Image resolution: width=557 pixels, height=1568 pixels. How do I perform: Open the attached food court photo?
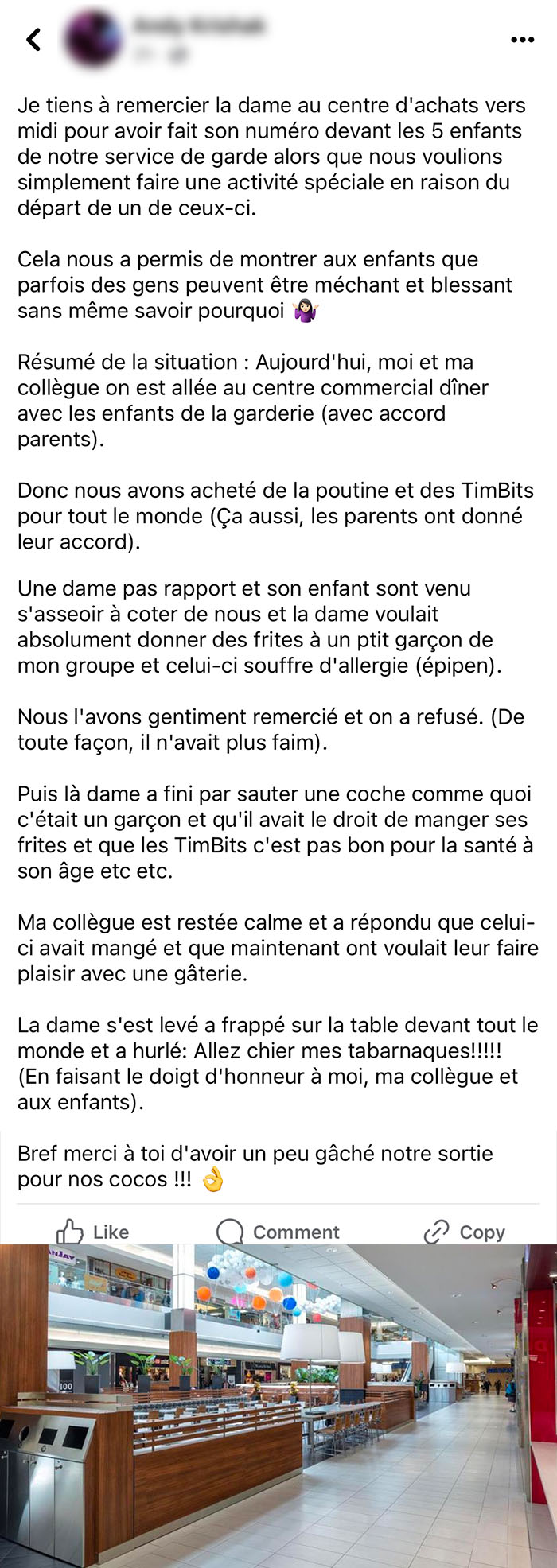pyautogui.click(x=278, y=1406)
